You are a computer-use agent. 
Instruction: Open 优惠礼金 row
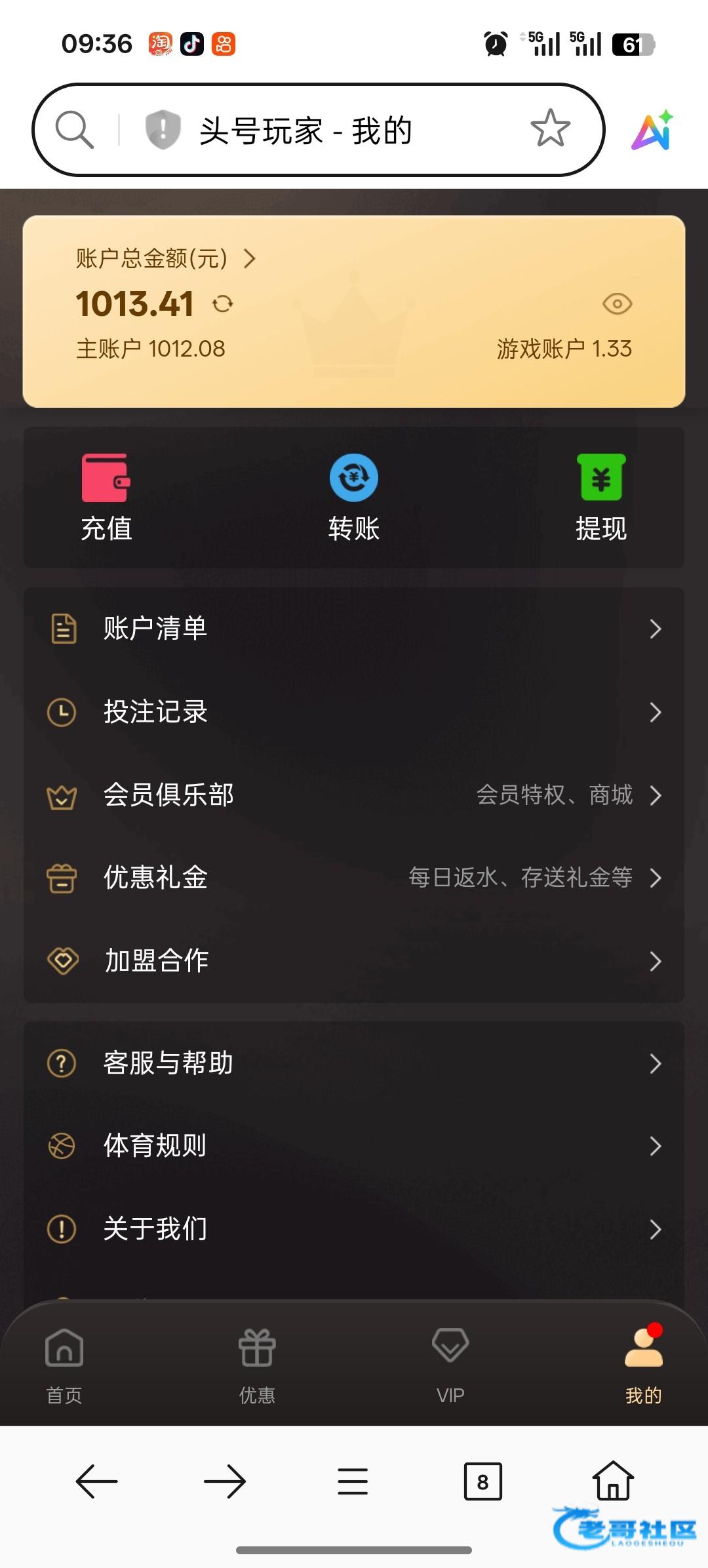354,878
